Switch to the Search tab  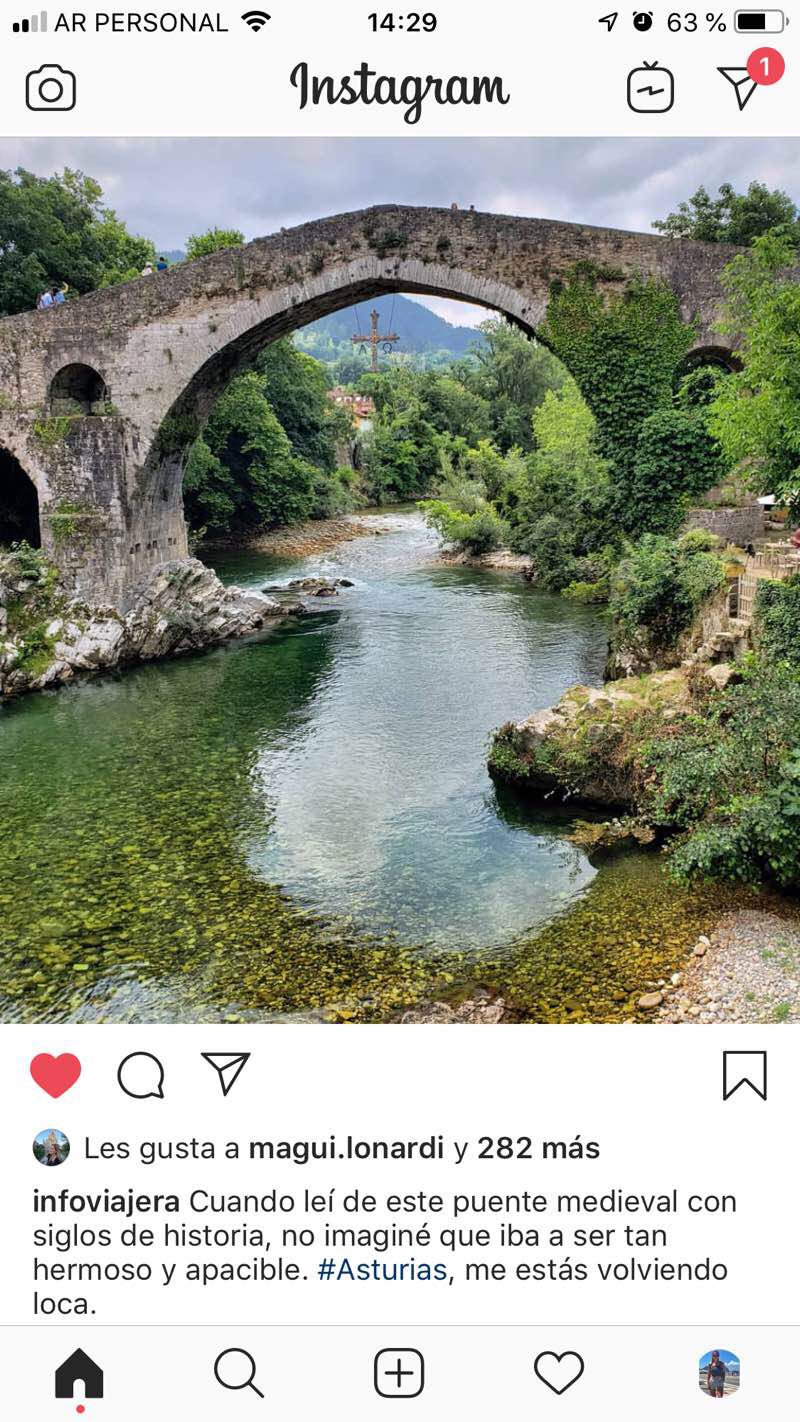click(239, 1373)
